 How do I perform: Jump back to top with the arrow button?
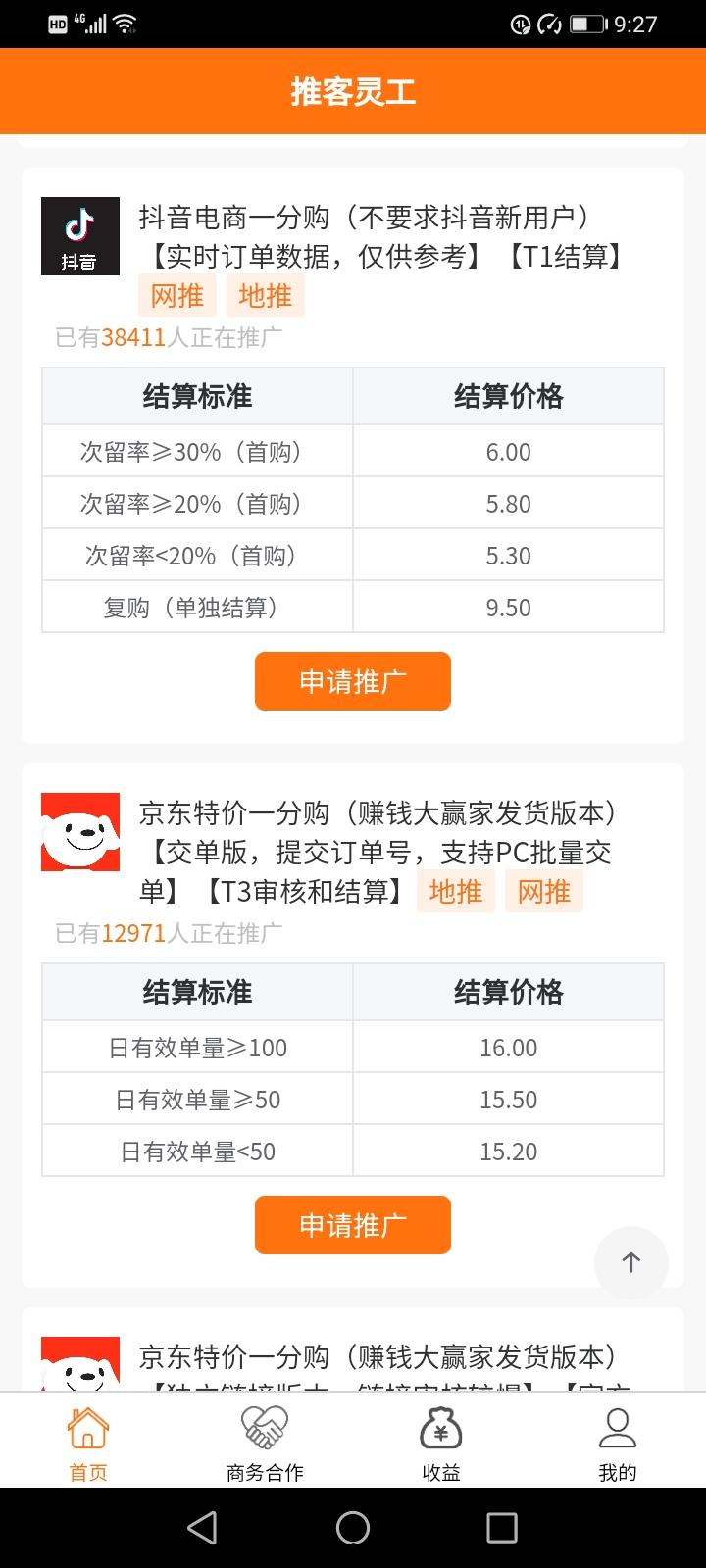(631, 1263)
